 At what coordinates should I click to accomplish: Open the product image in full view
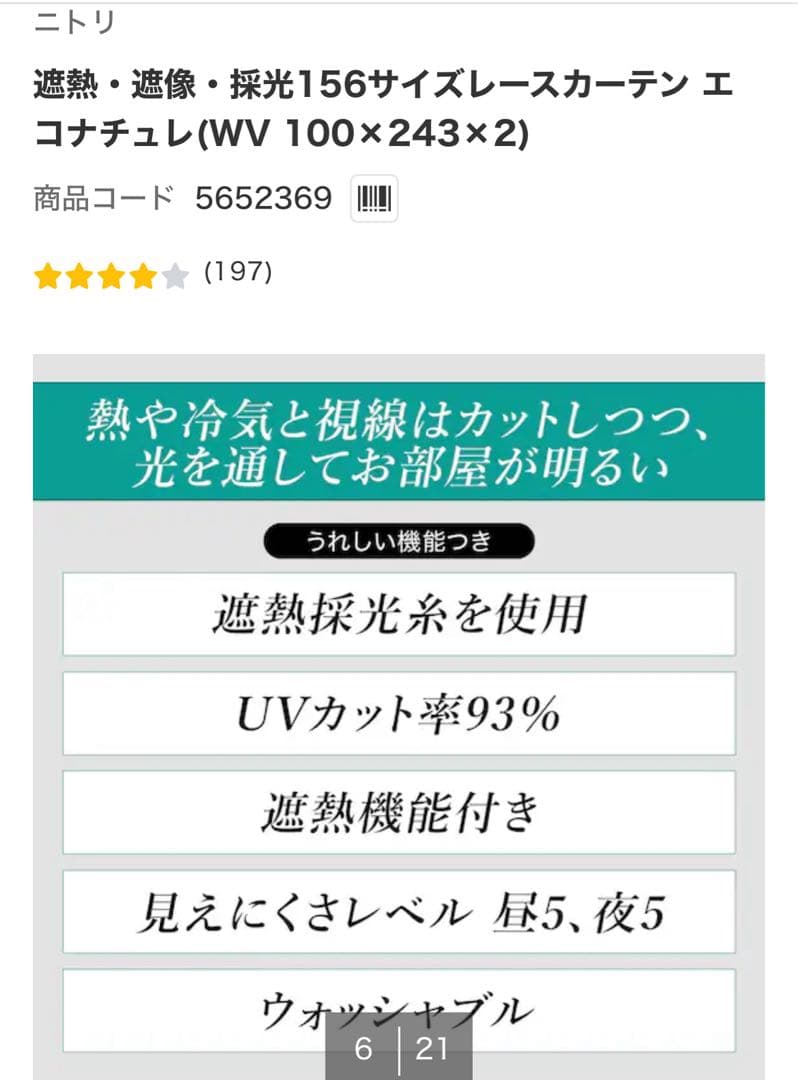[398, 700]
